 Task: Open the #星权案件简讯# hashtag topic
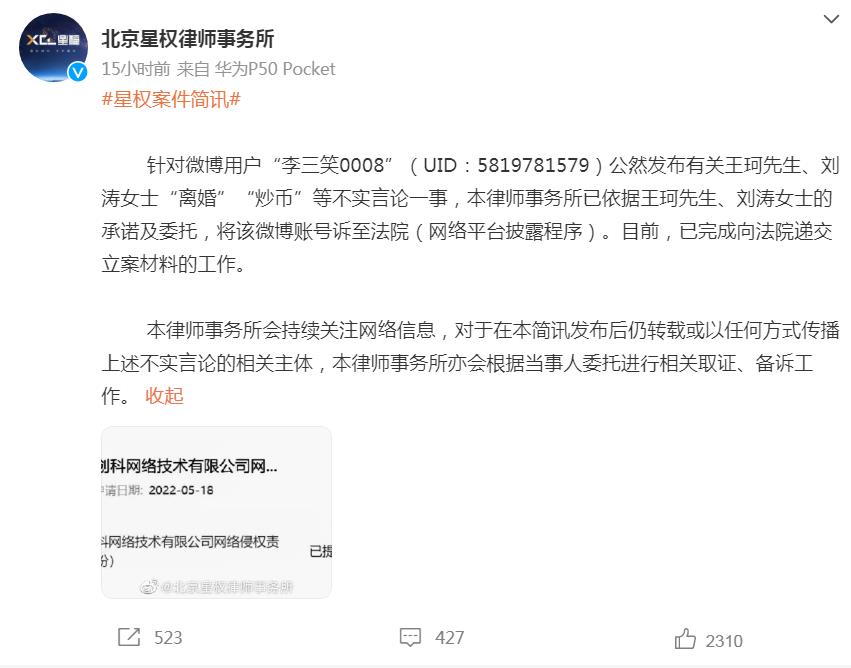coord(171,99)
